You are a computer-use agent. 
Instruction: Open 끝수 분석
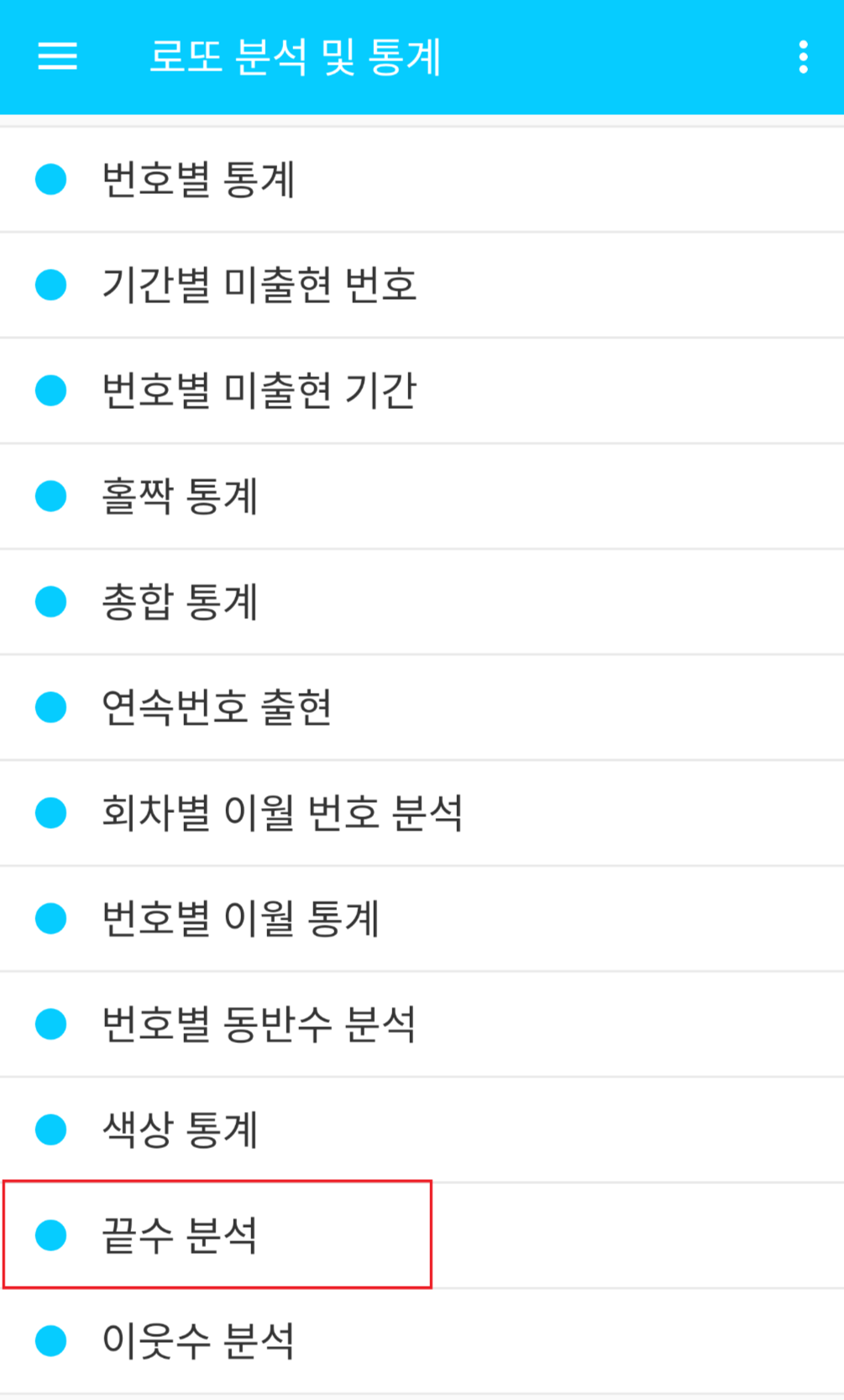point(180,1235)
